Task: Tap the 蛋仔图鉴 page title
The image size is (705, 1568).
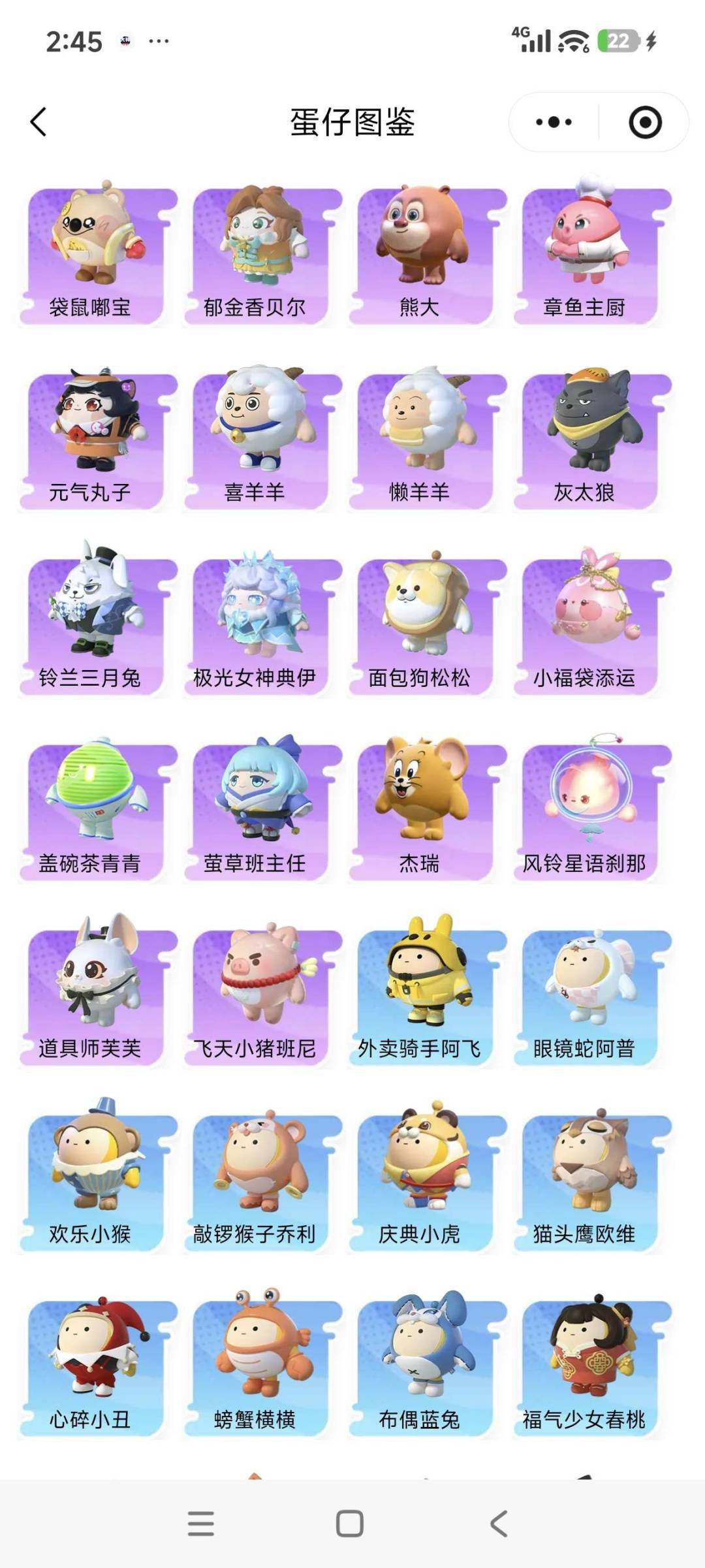Action: click(352, 121)
